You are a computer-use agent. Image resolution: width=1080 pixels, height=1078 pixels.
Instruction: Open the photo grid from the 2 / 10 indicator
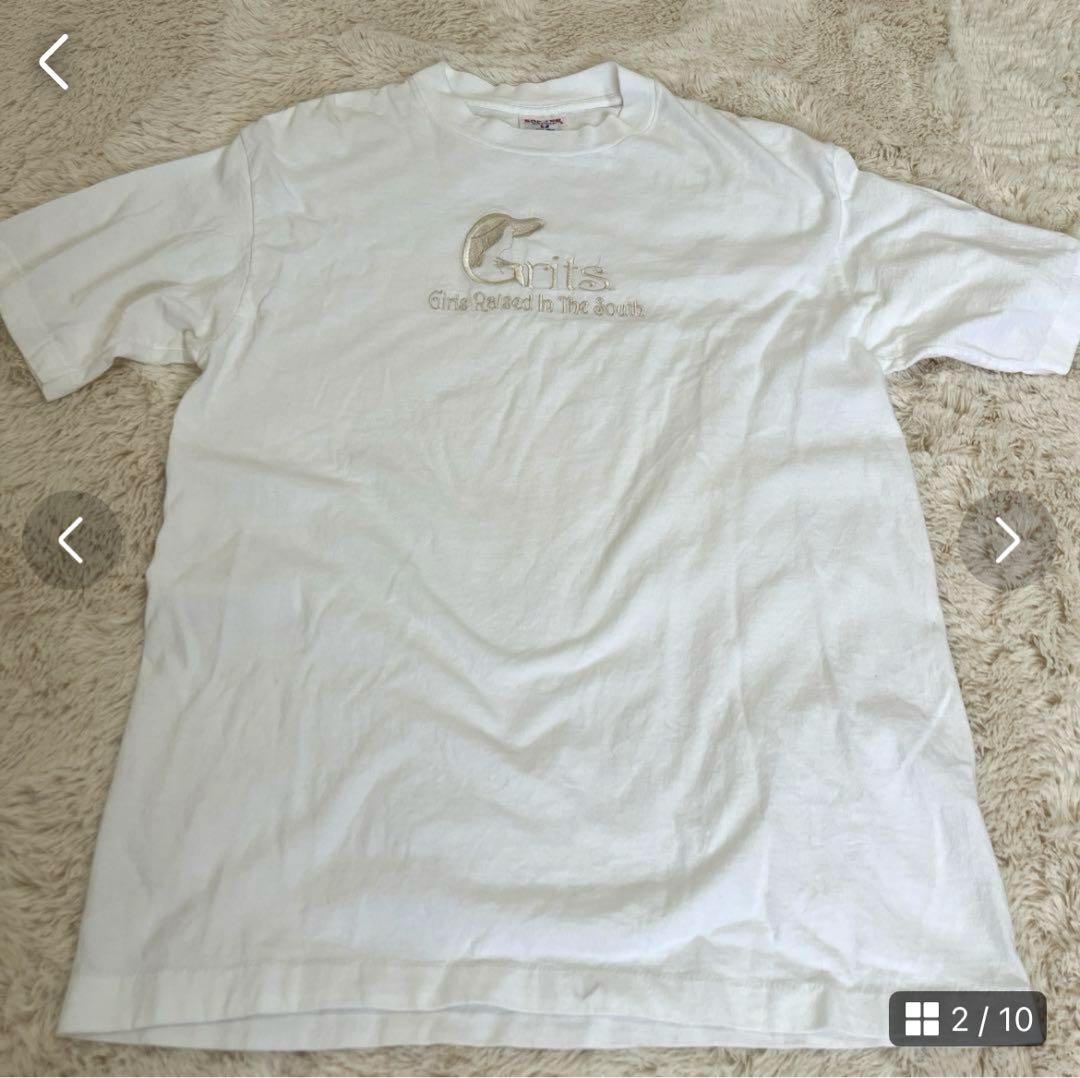(x=967, y=1019)
